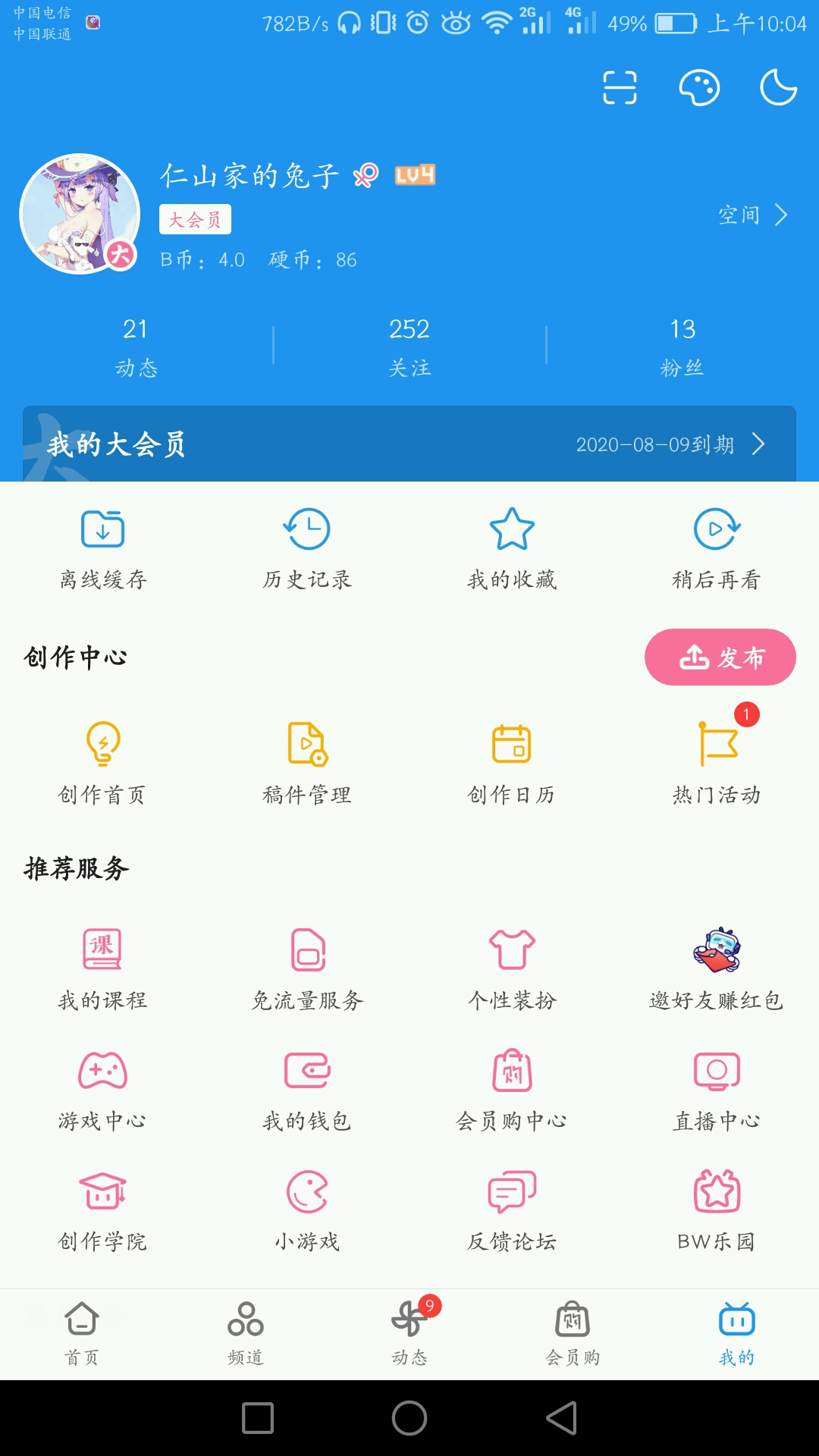
Task: View 我的大会员 membership details
Action: point(409,444)
